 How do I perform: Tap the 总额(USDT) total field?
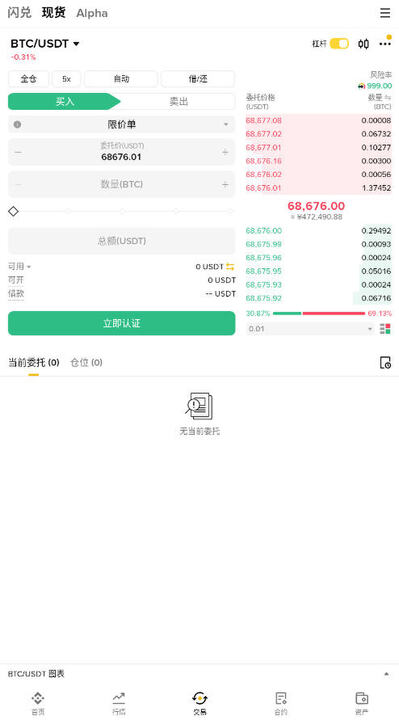point(122,241)
